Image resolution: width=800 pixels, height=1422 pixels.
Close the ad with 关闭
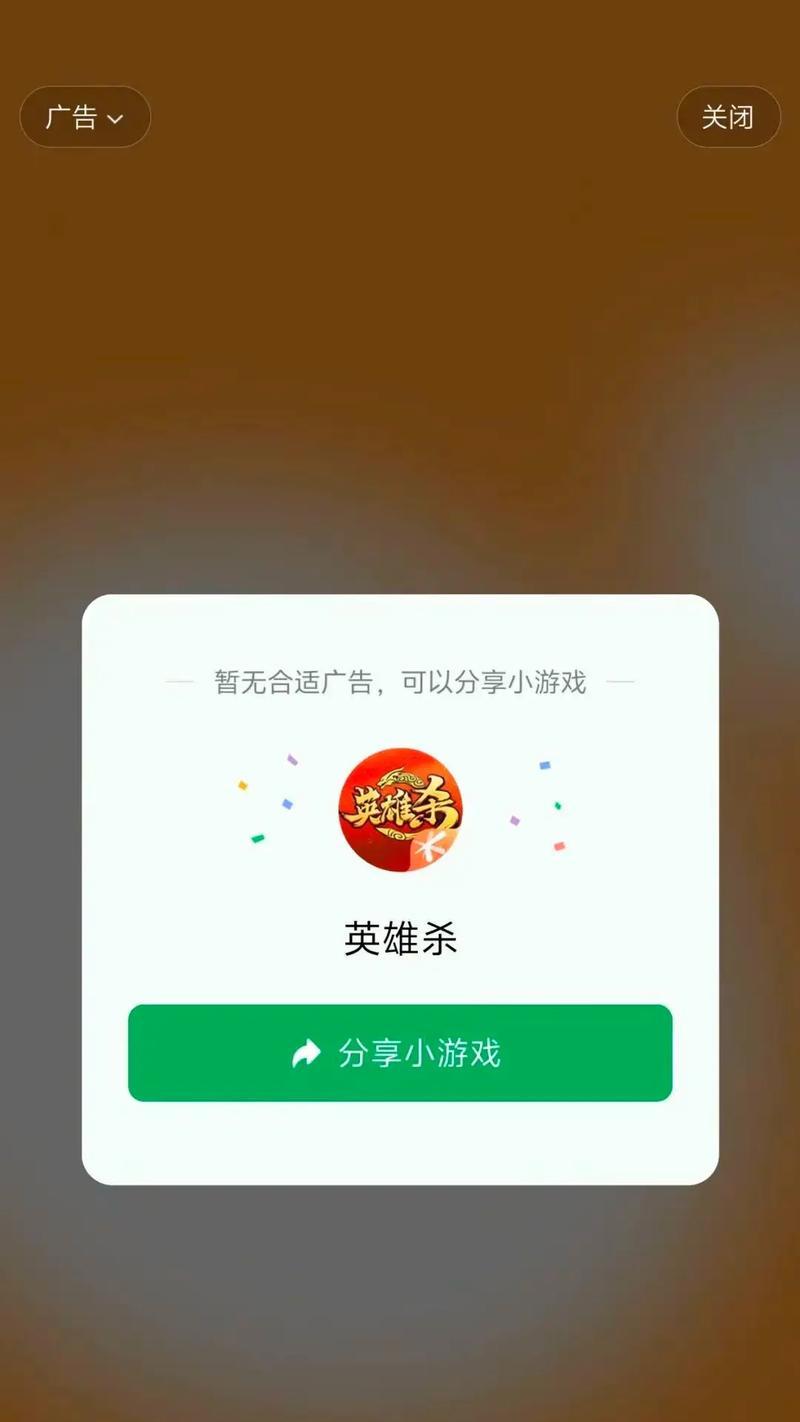[x=727, y=117]
